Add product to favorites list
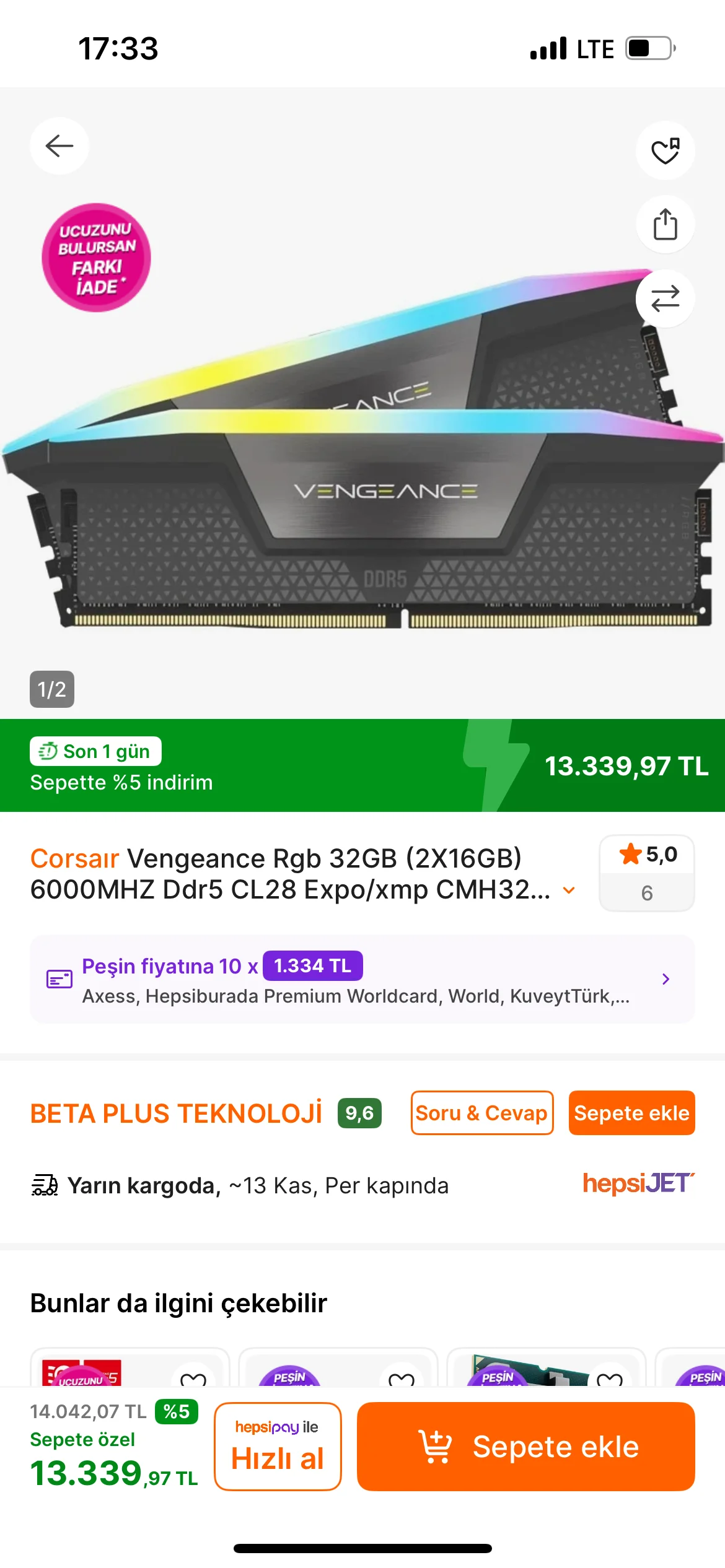The width and height of the screenshot is (725, 1568). (x=665, y=151)
